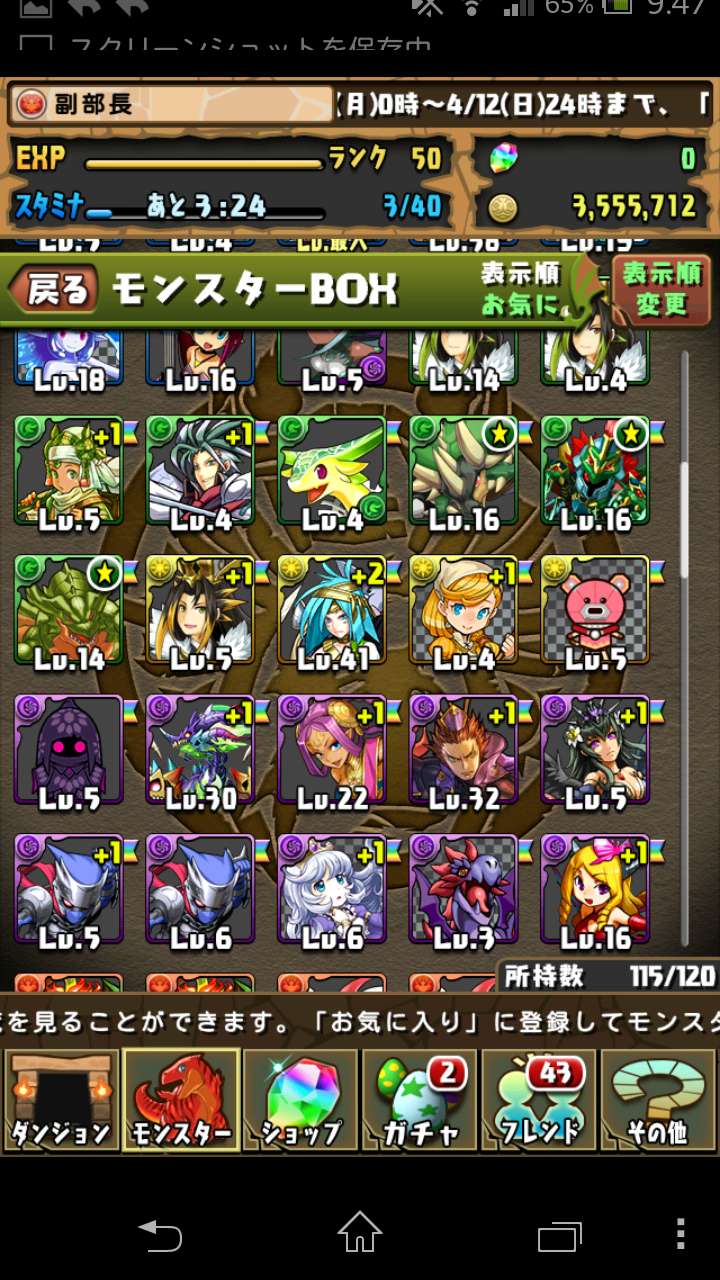Screen dimensions: 720x1280
Task: Select the white-haired girl monster Lv.6
Action: coord(332,891)
